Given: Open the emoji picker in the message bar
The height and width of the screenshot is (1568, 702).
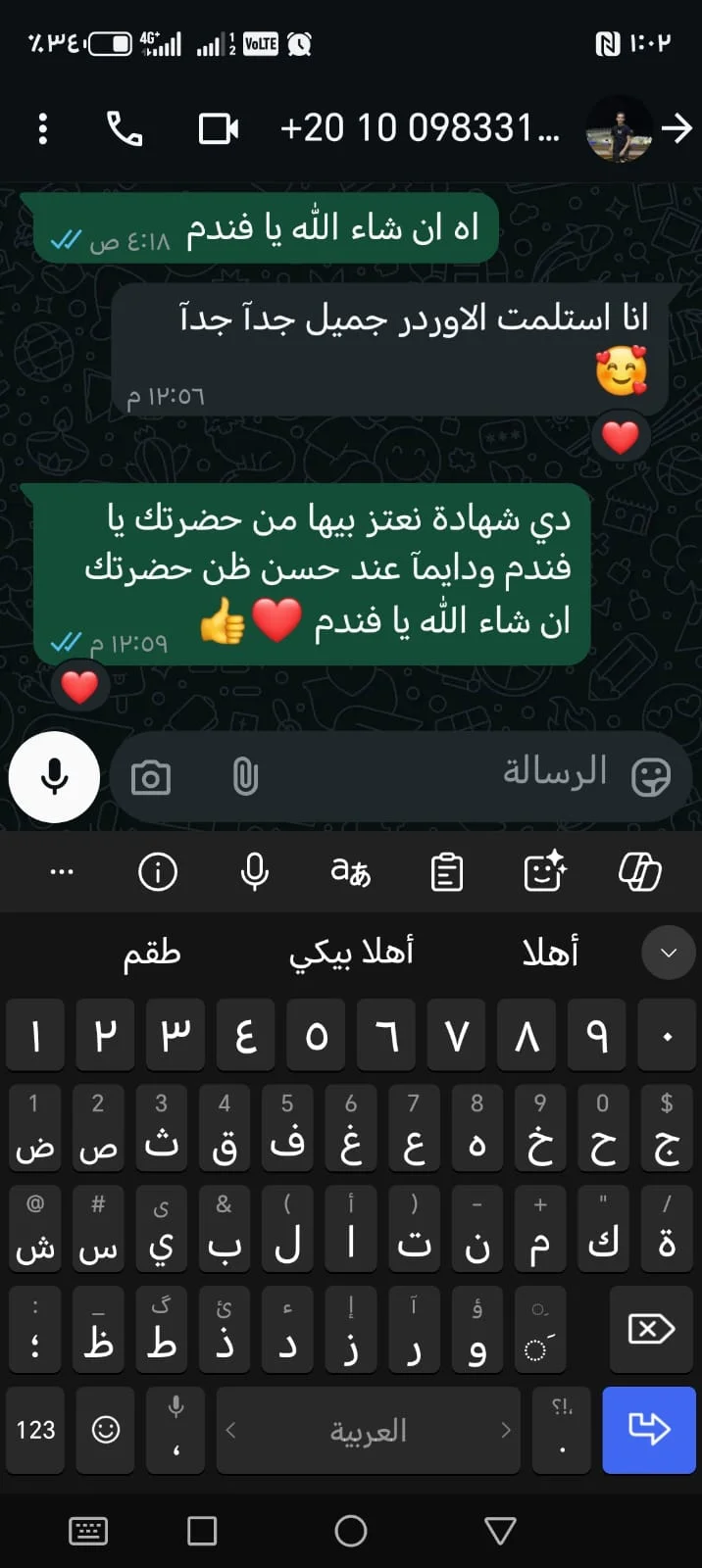Looking at the screenshot, I should coord(651,776).
